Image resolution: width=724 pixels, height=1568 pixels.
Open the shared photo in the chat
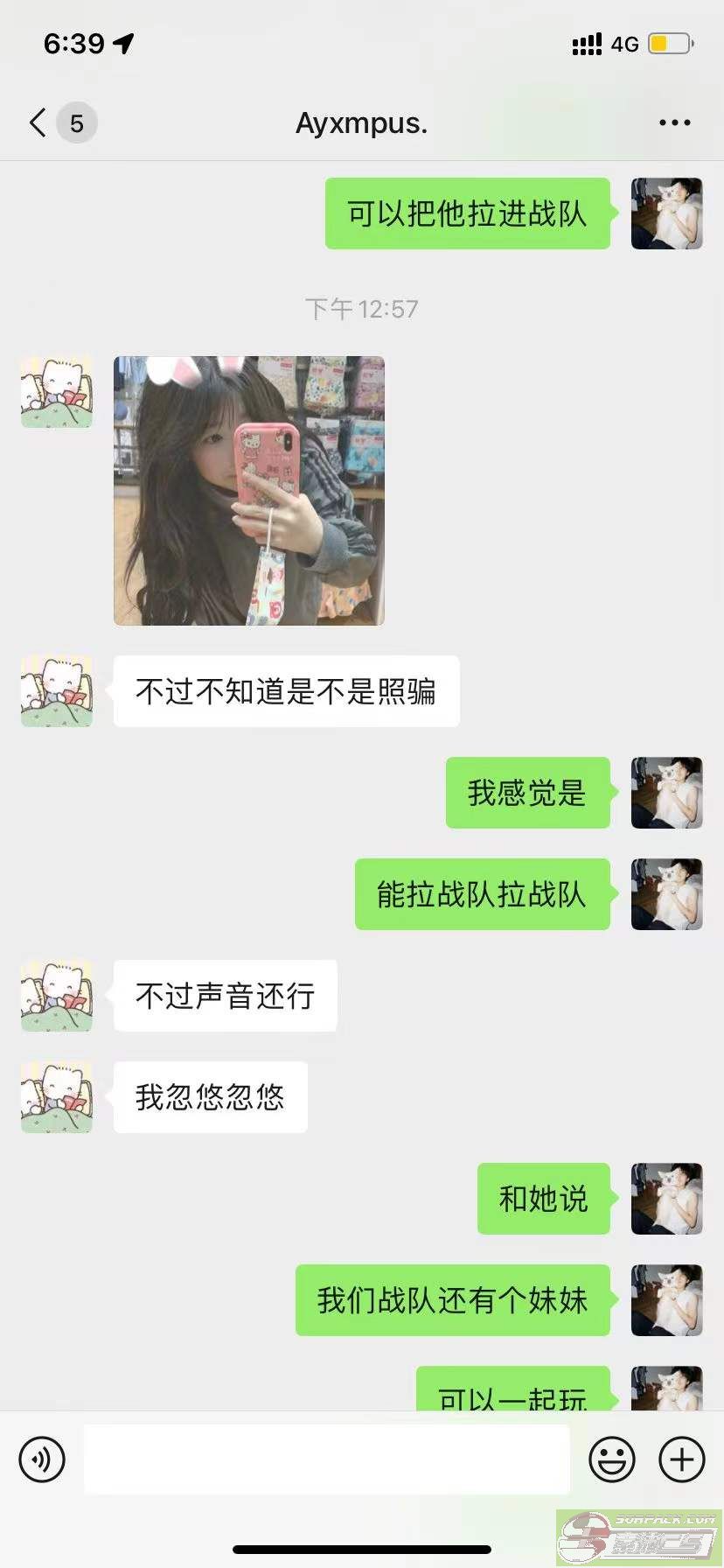point(249,490)
